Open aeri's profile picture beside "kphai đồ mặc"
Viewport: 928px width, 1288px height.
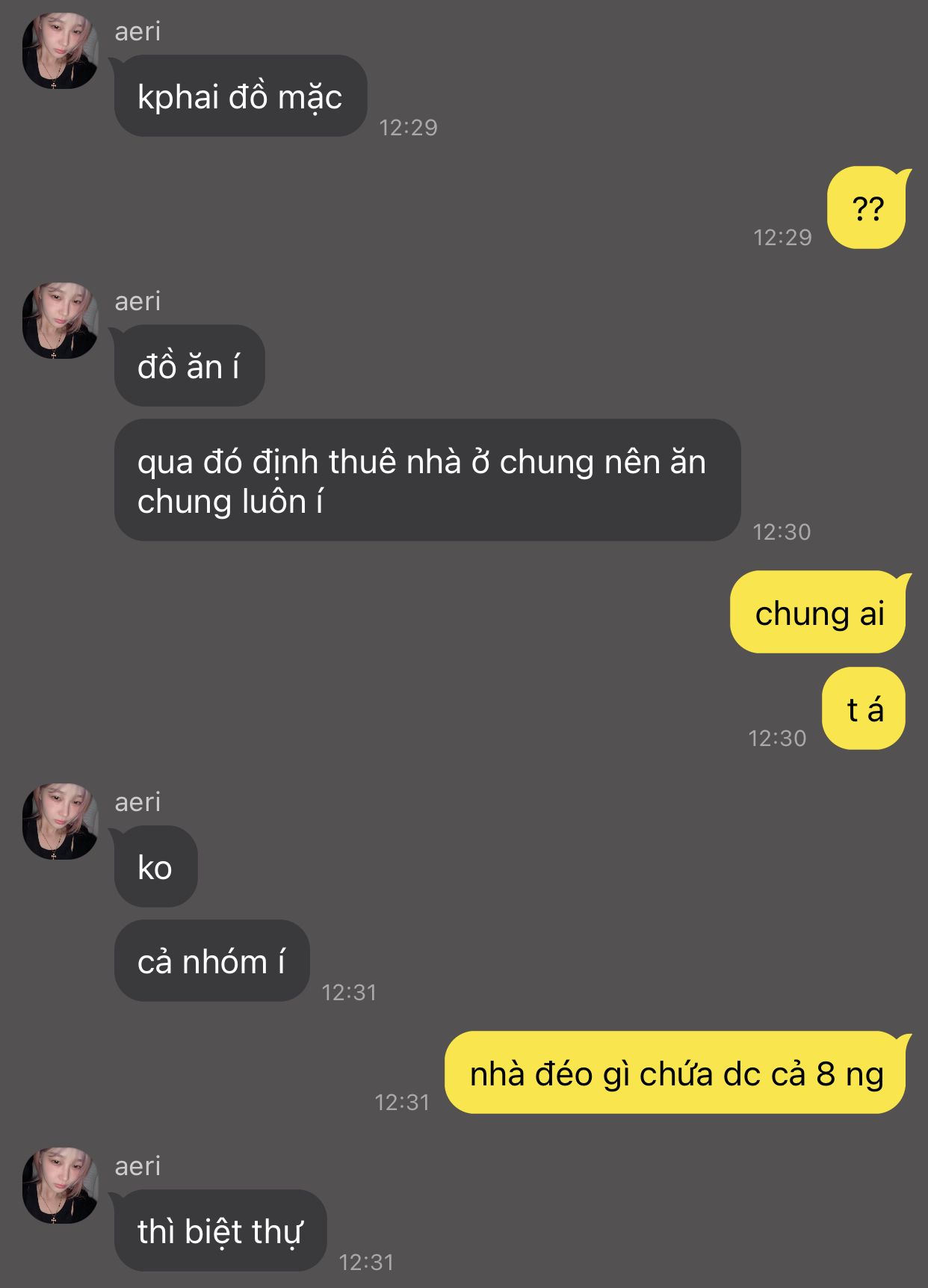[x=60, y=51]
